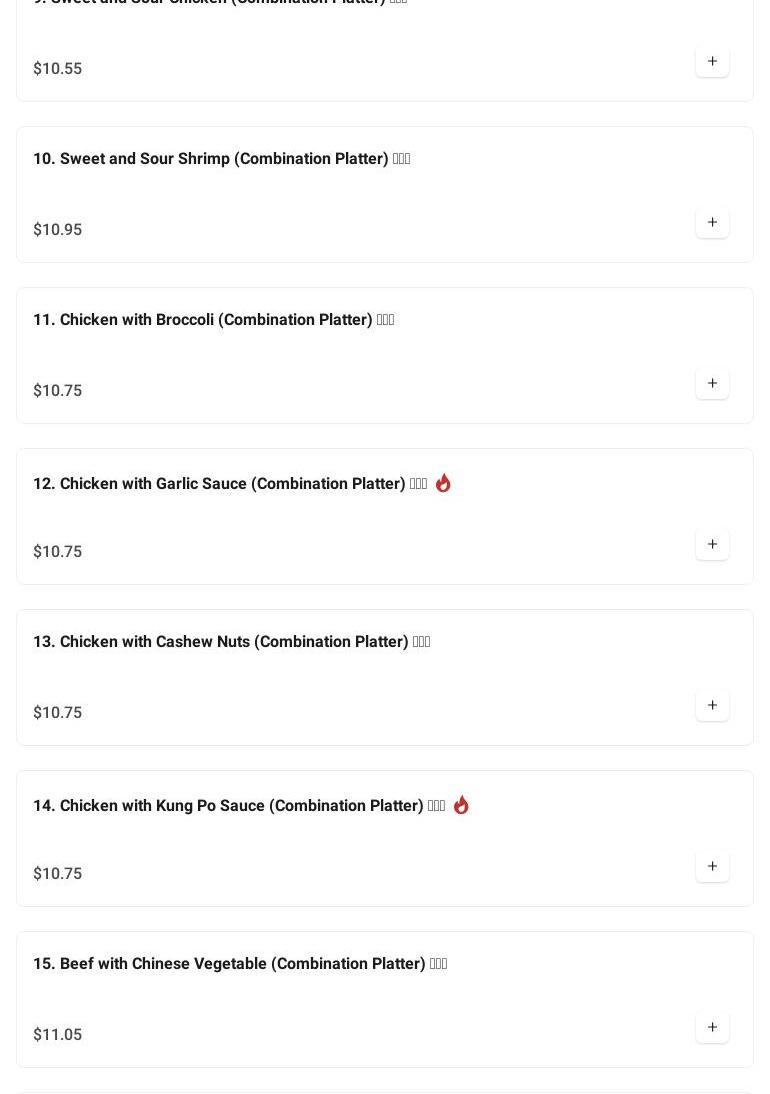Open Chicken with Kung Po Sauce card
Viewport: 770px width, 1094px height.
(x=239, y=806)
